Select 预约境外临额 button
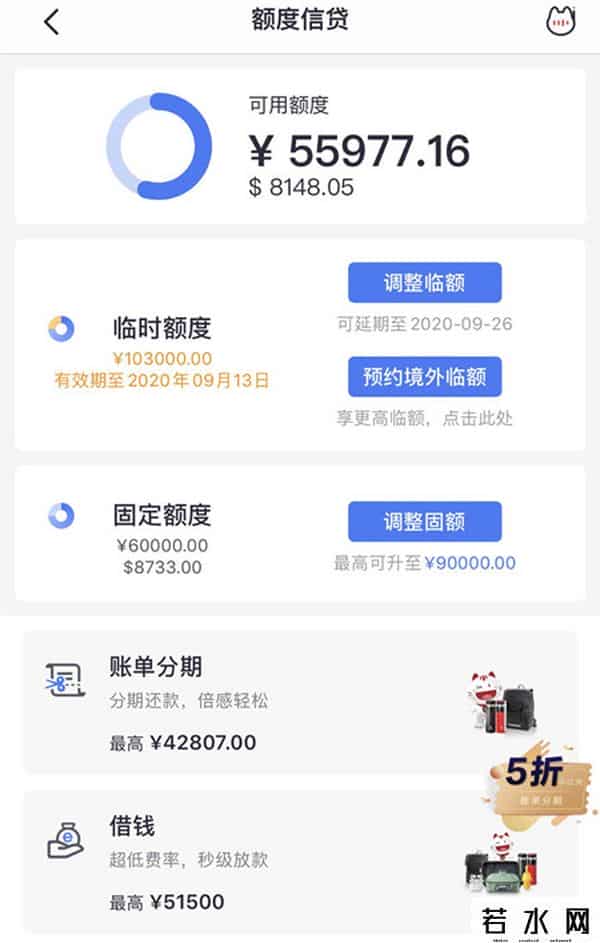 tap(424, 377)
